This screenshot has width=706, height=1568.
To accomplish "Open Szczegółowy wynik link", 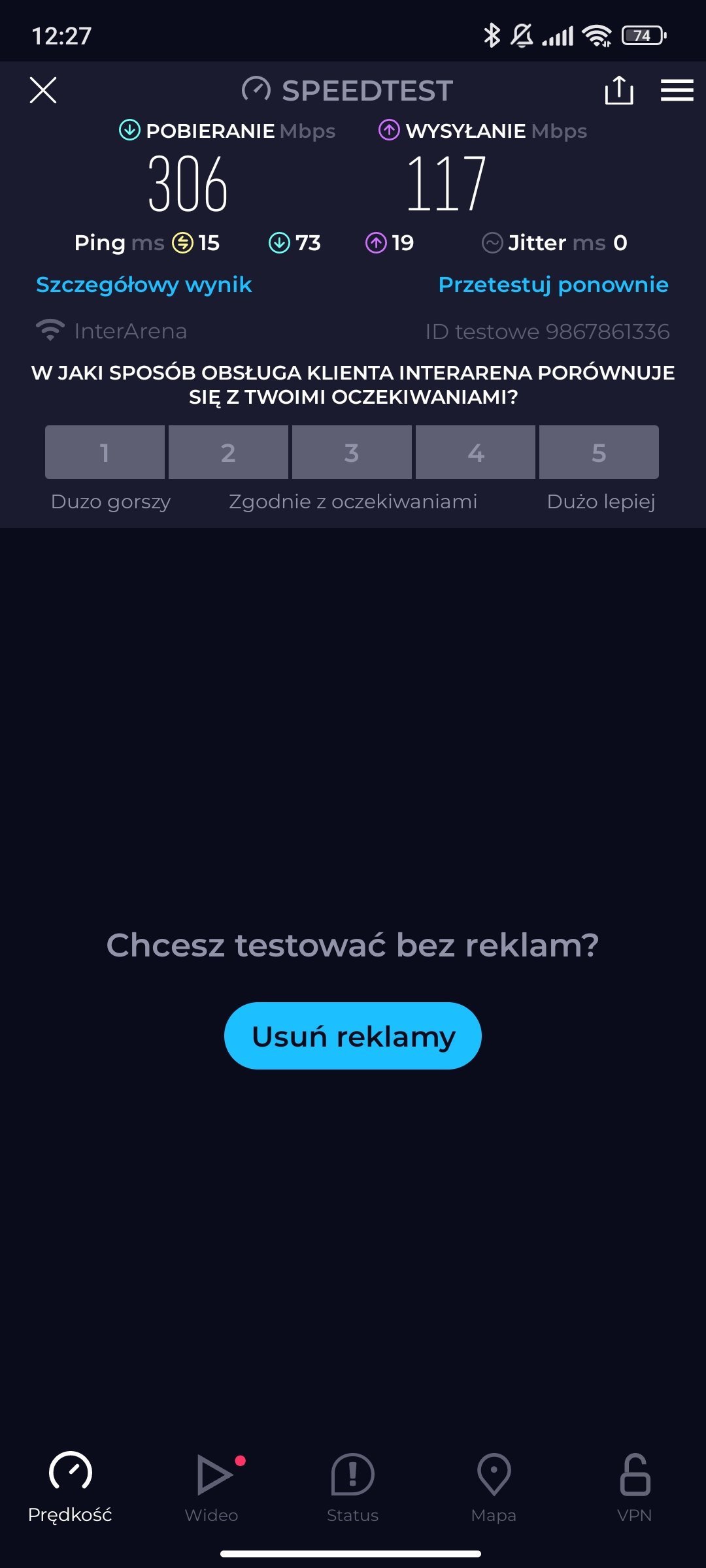I will pos(144,285).
